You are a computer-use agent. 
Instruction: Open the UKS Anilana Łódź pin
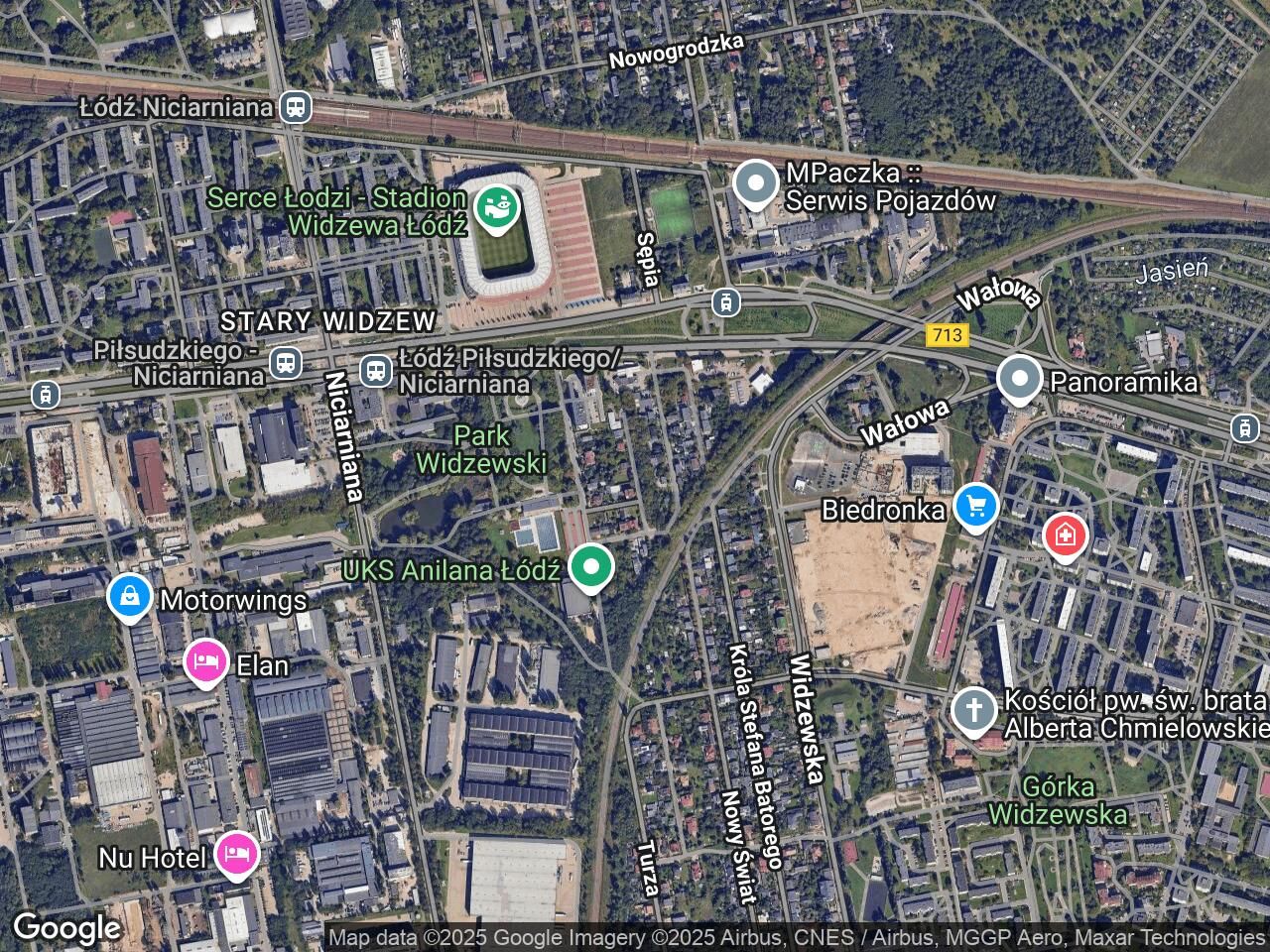click(x=592, y=568)
